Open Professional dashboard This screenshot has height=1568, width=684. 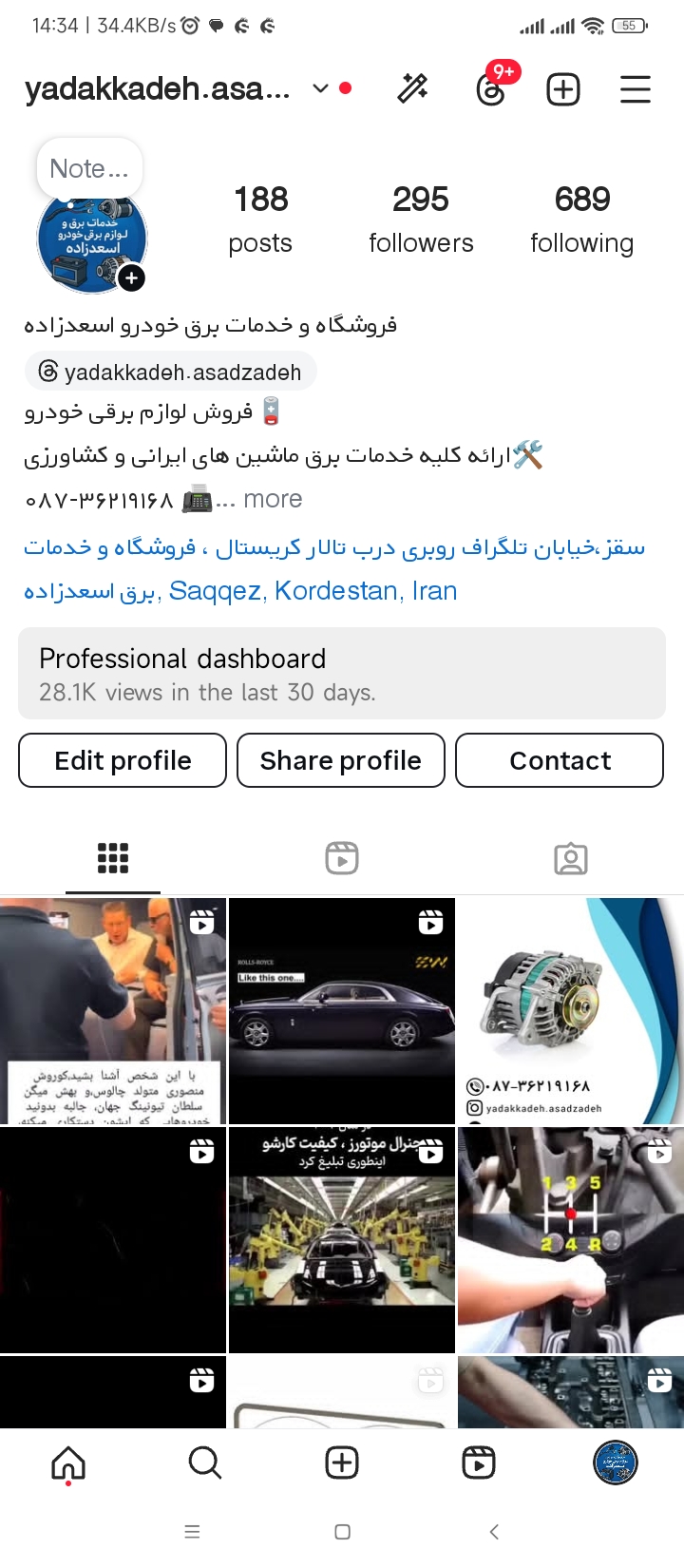[342, 674]
